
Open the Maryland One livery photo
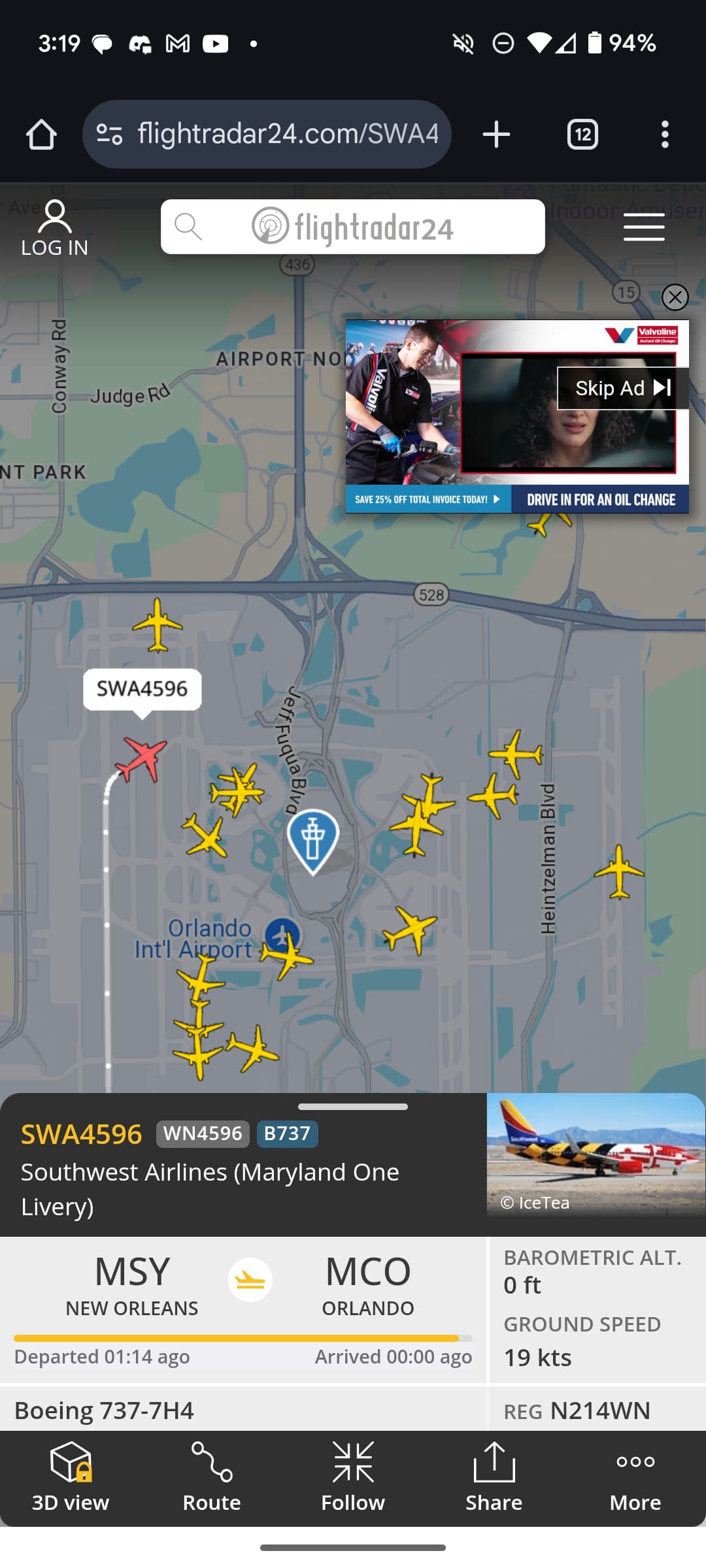pyautogui.click(x=596, y=1154)
